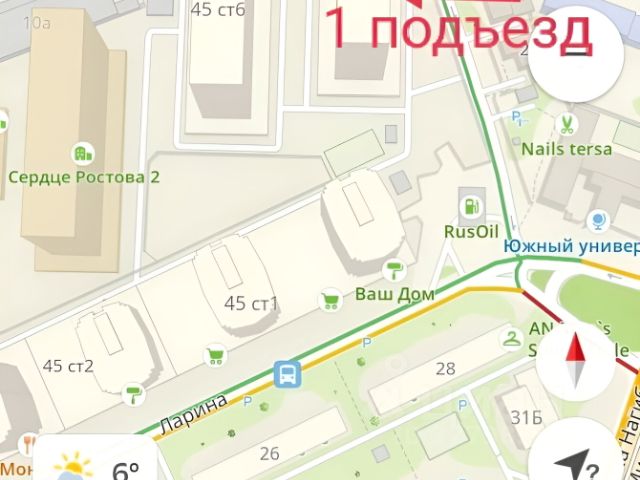Tap the bus stop icon on Ларина street

tap(287, 375)
